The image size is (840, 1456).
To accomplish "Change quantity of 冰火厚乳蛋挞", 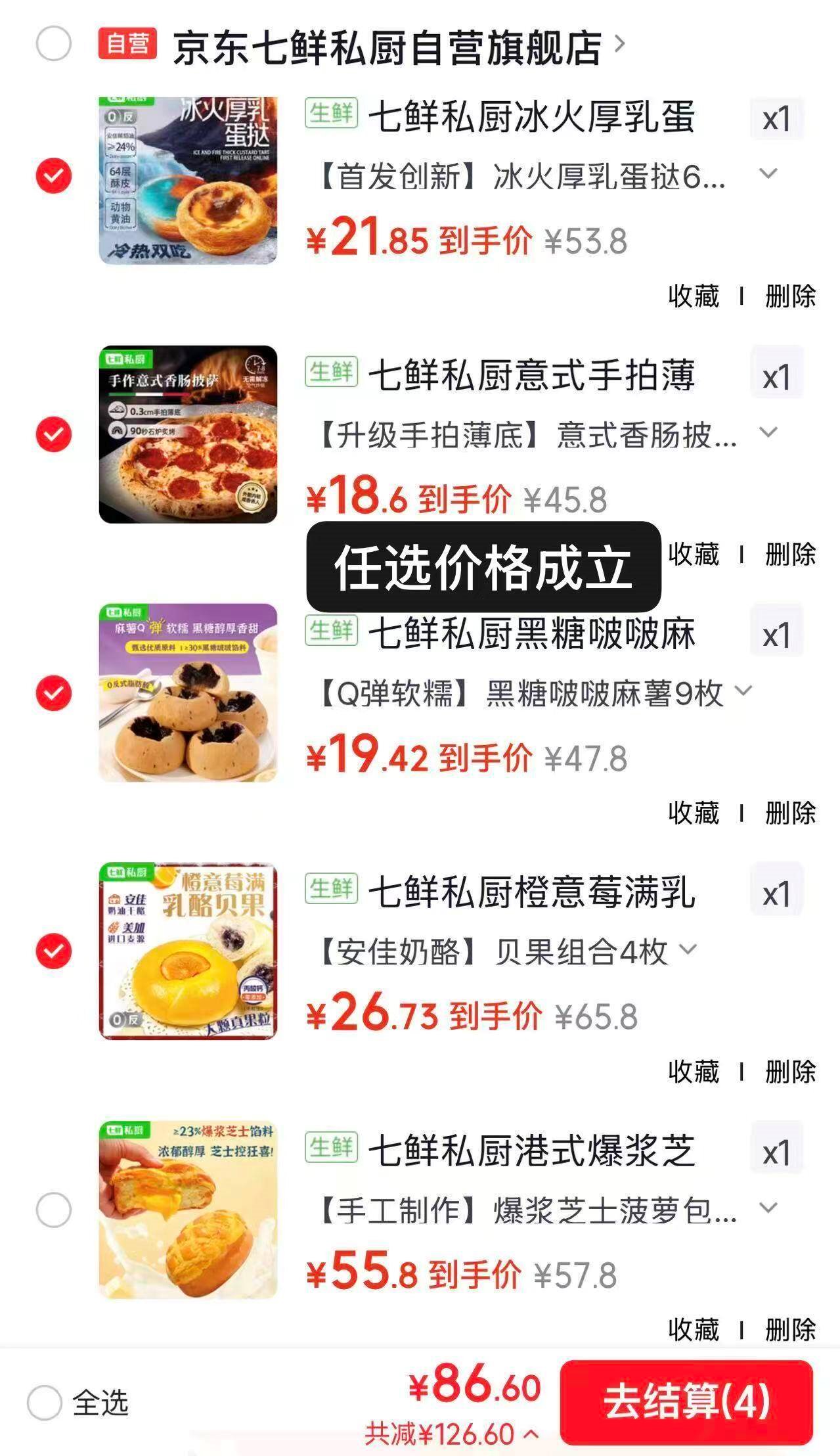I will [776, 119].
